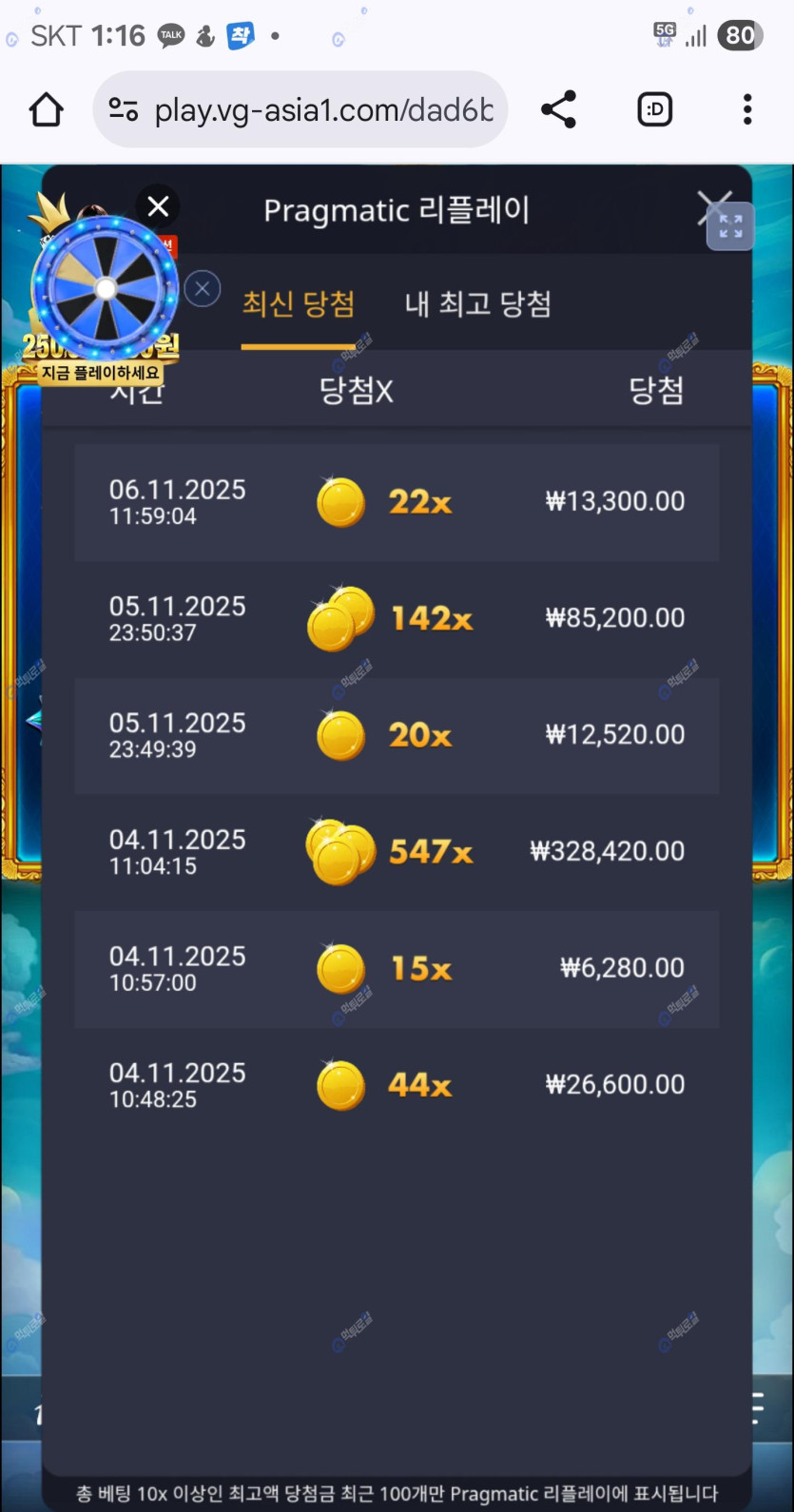This screenshot has height=1512, width=794.
Task: Switch to the 내 최고 당첨 tab
Action: [x=477, y=304]
